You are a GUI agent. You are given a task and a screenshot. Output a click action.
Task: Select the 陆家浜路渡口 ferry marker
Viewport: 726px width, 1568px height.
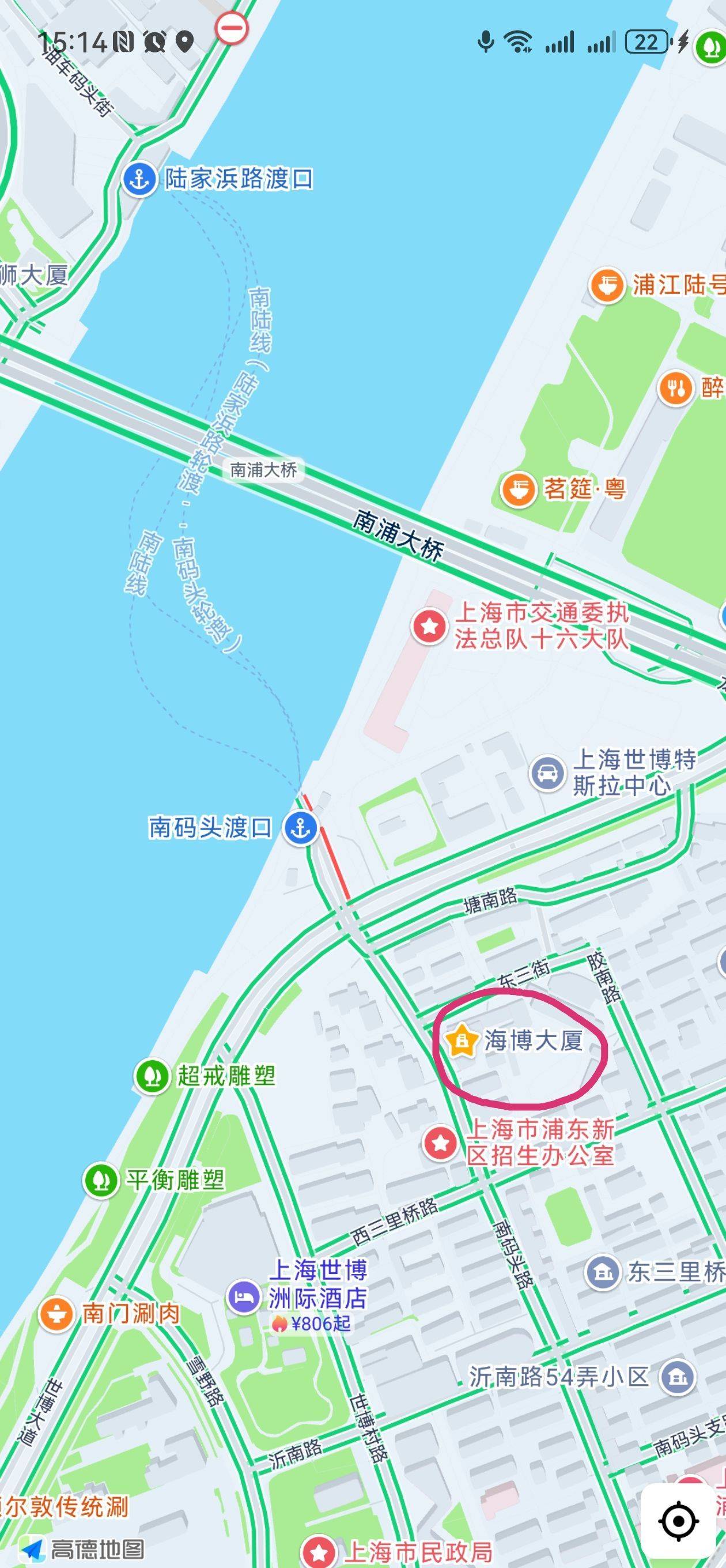pyautogui.click(x=139, y=179)
